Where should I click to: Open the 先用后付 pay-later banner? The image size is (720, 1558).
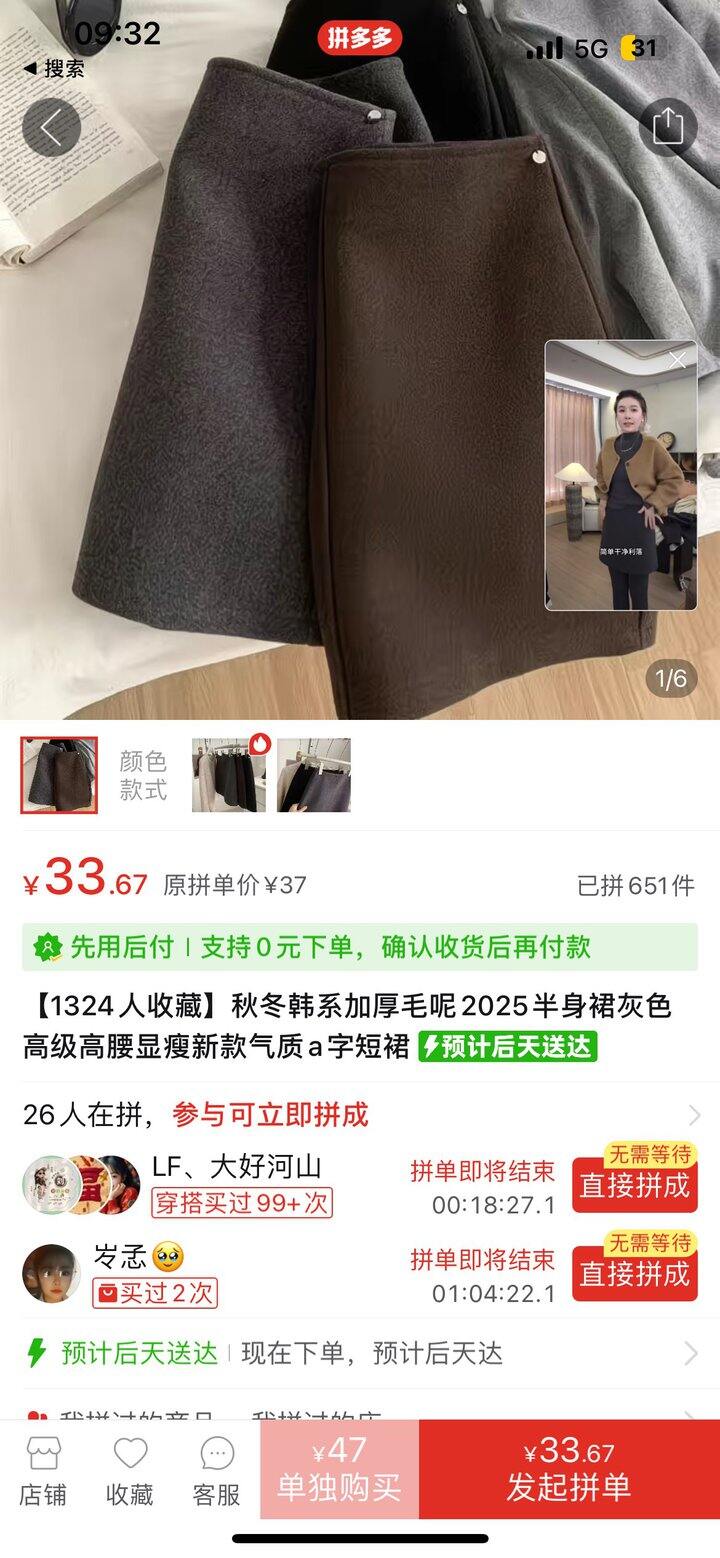(x=360, y=947)
